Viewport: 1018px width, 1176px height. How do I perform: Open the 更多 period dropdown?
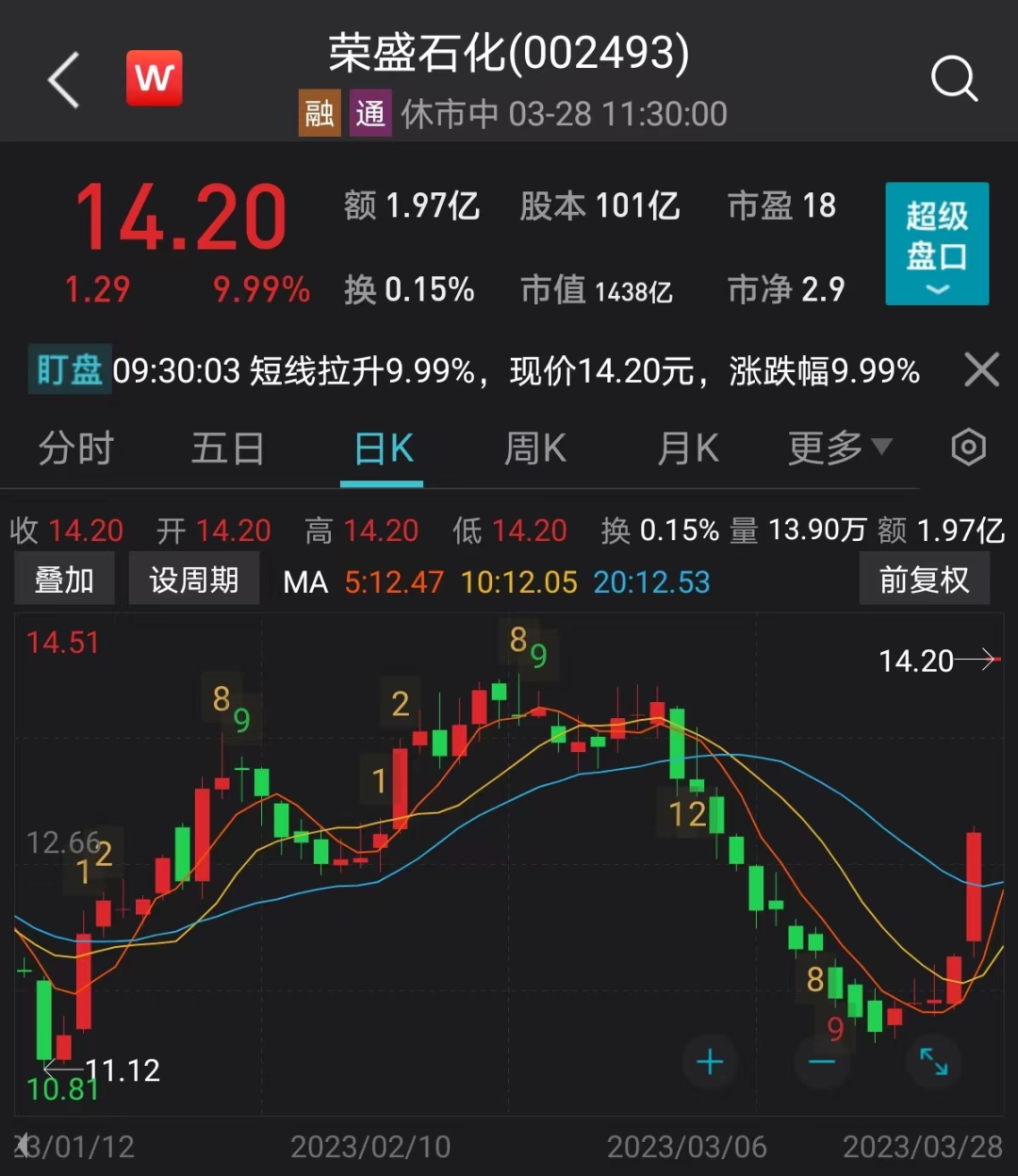[838, 449]
